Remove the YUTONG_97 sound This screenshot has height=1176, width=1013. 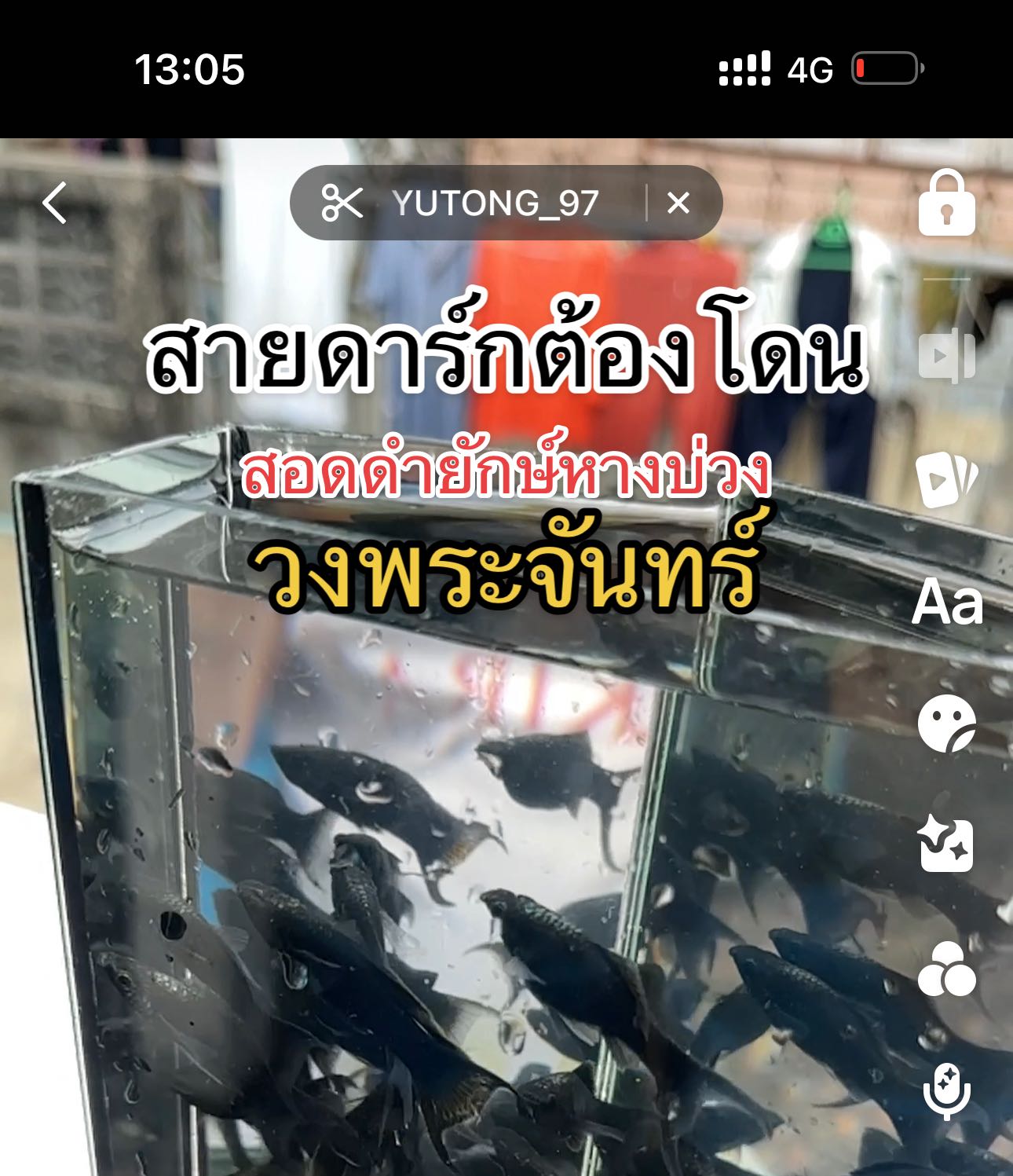tap(678, 203)
